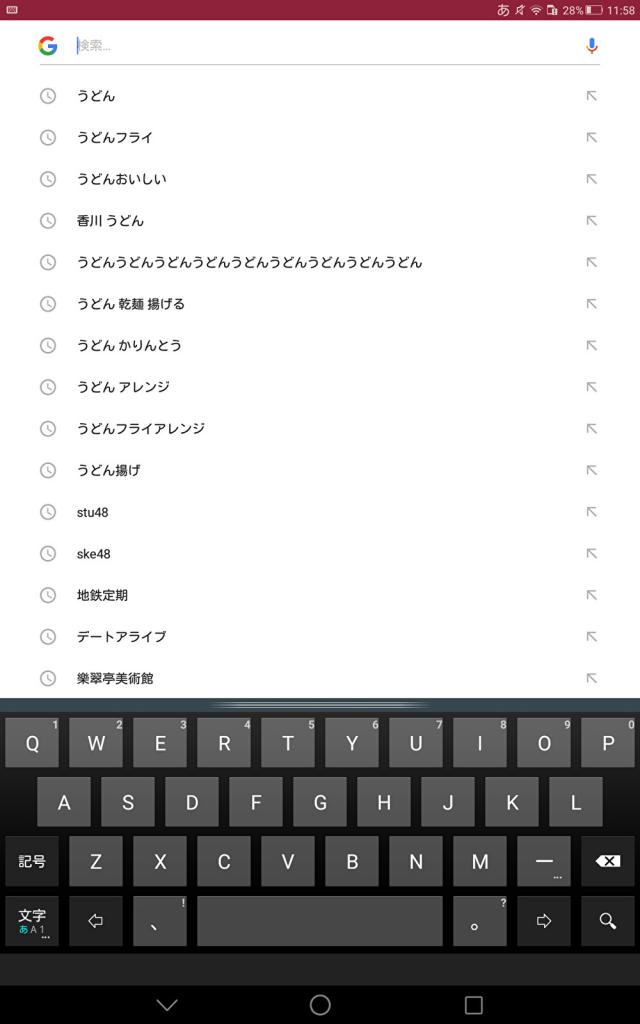Switch keyboard to 記号 symbols
Viewport: 640px width, 1024px height.
coord(32,861)
